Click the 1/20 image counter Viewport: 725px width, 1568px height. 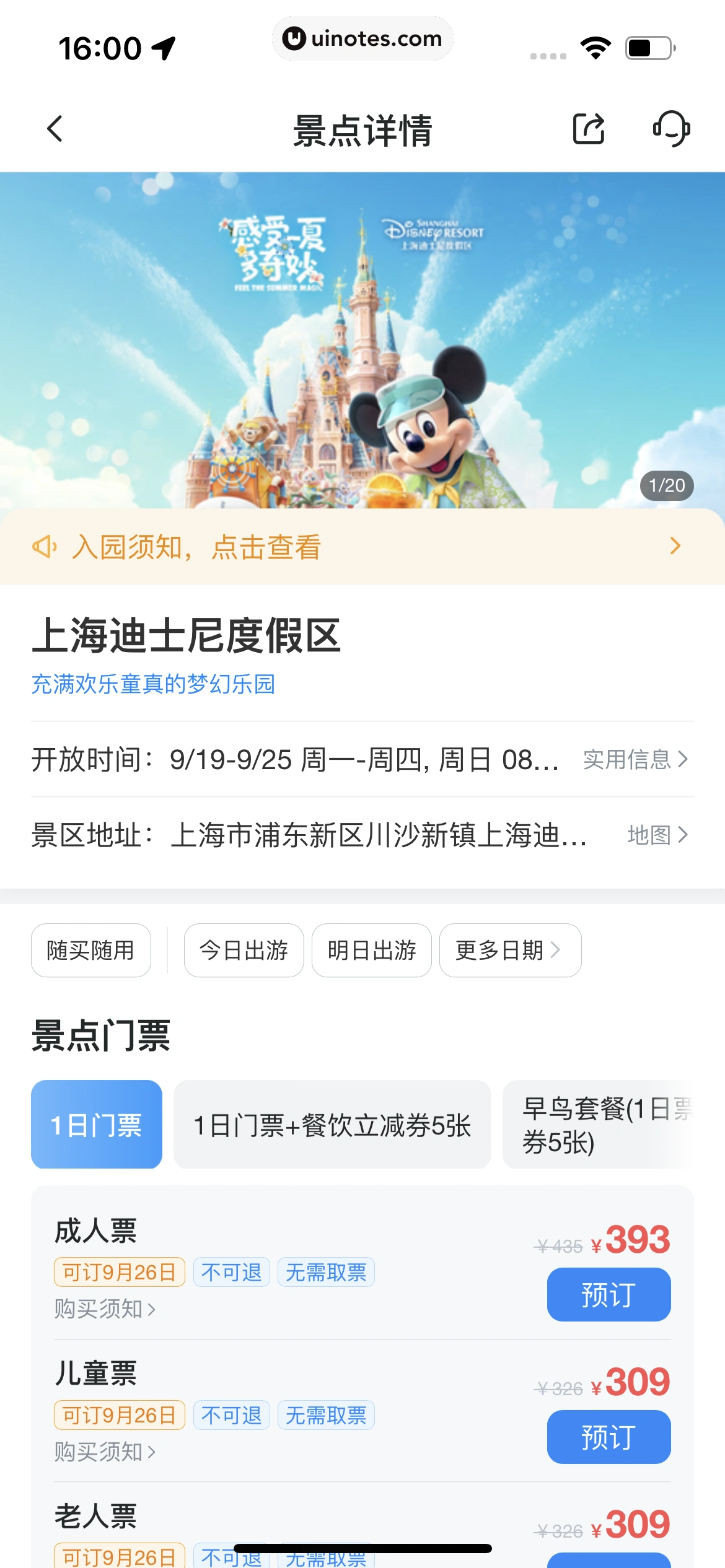[x=666, y=486]
